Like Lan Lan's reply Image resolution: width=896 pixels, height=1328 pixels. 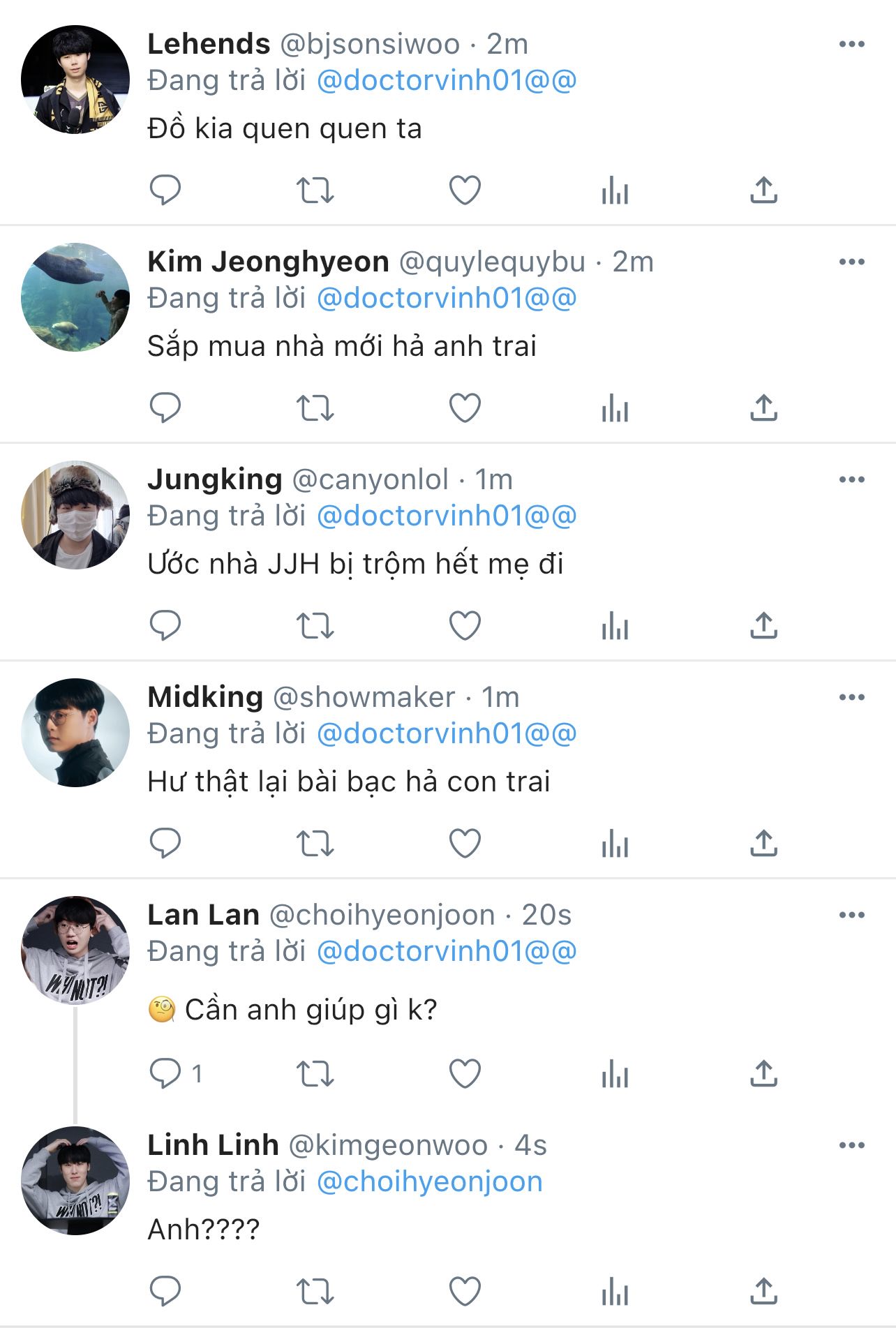465,1073
